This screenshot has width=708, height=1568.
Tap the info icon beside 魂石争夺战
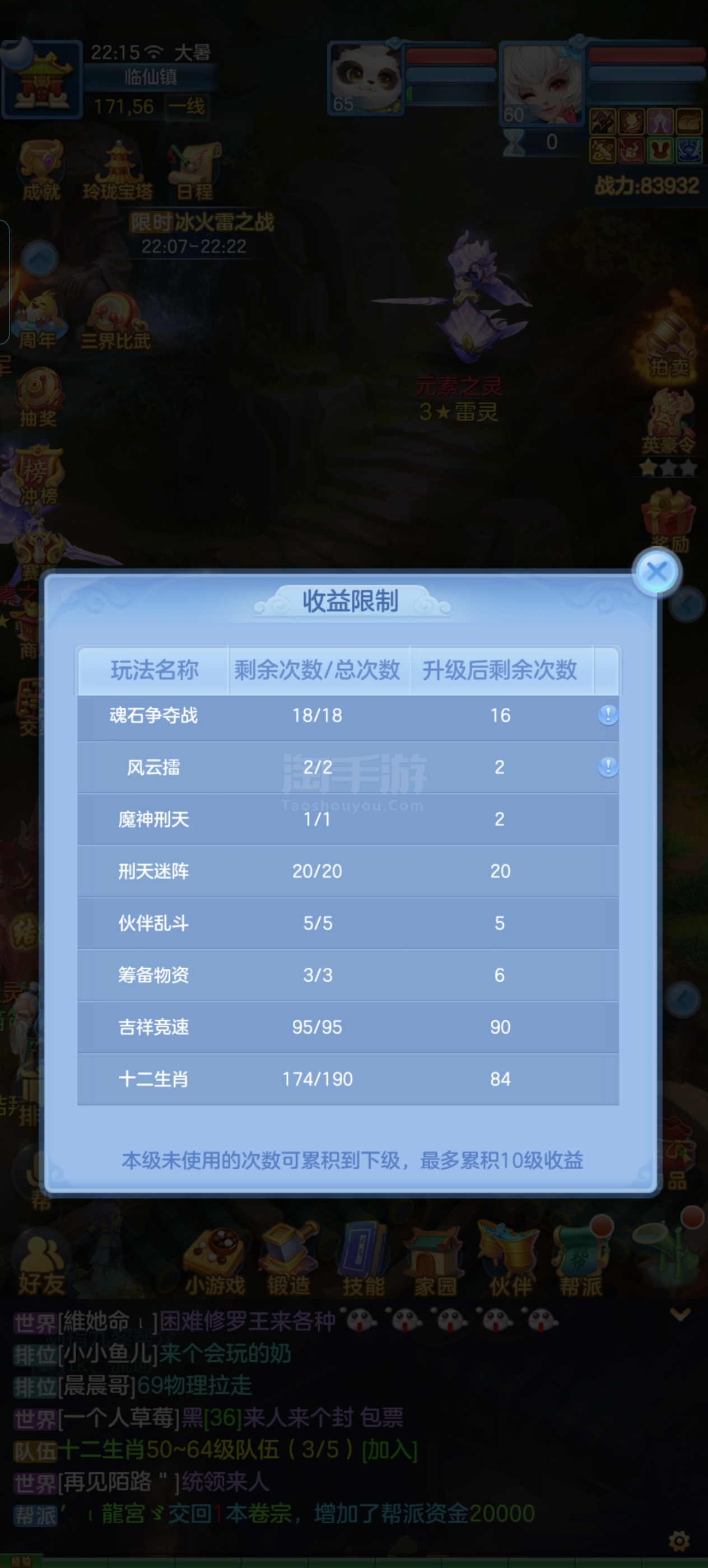[608, 715]
